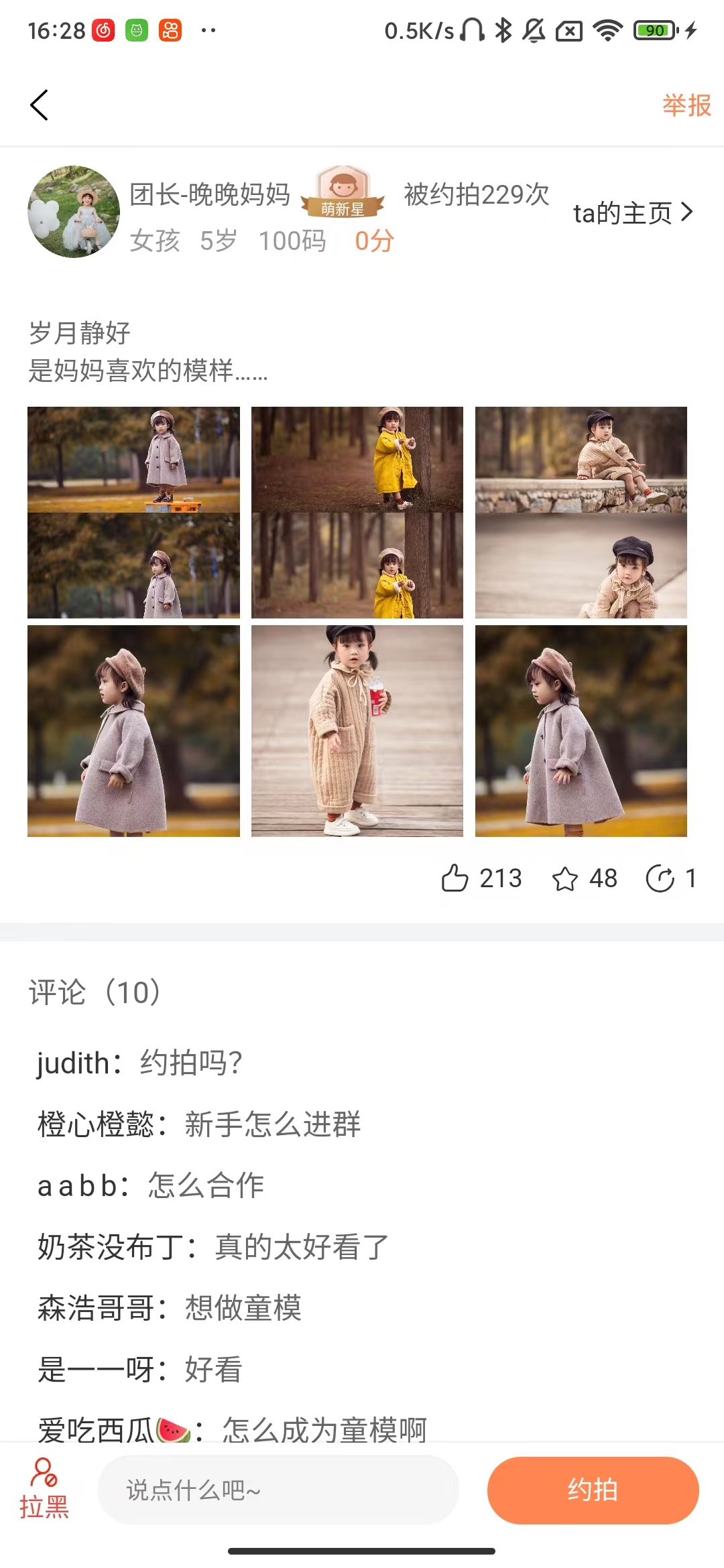Open bottom-left side-profile beret photo

click(133, 730)
